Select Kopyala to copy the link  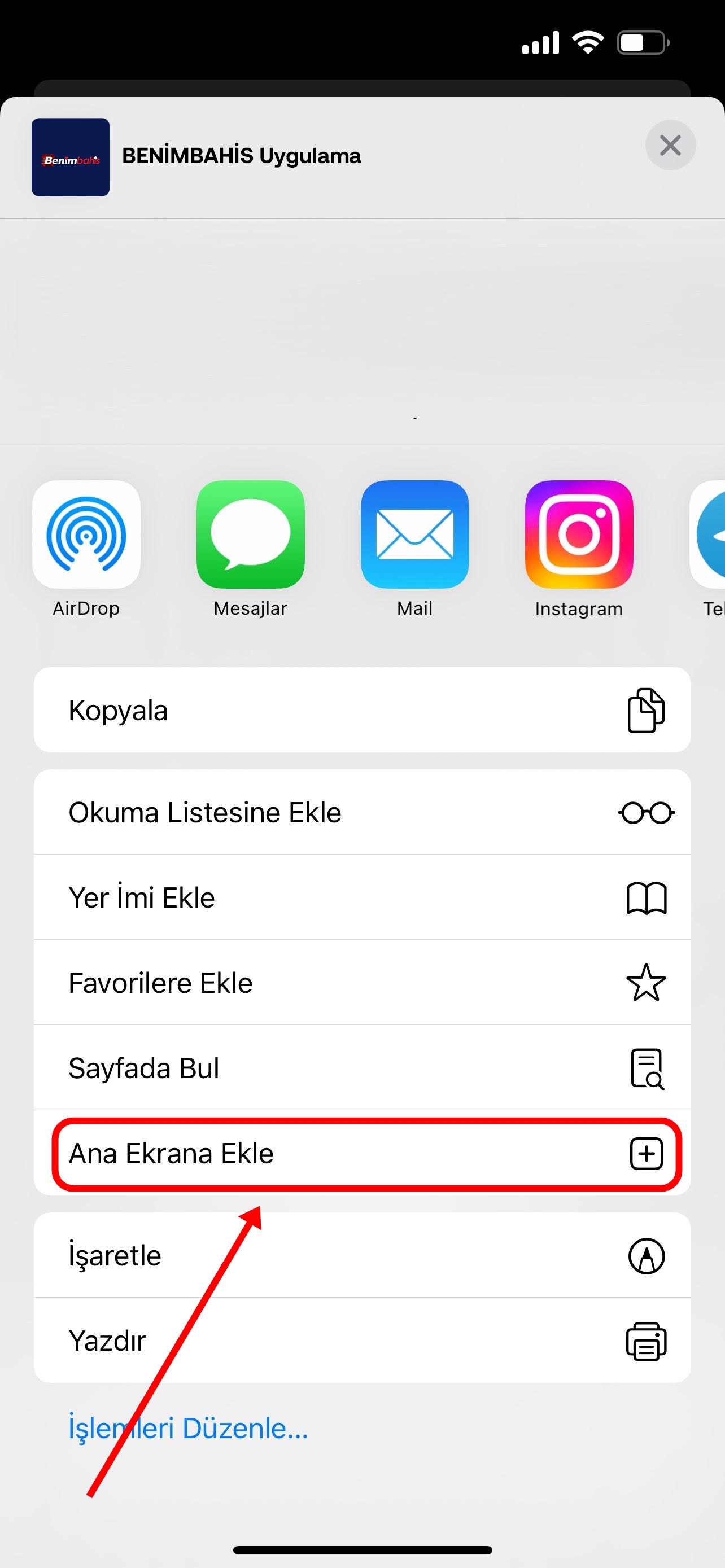(x=362, y=709)
